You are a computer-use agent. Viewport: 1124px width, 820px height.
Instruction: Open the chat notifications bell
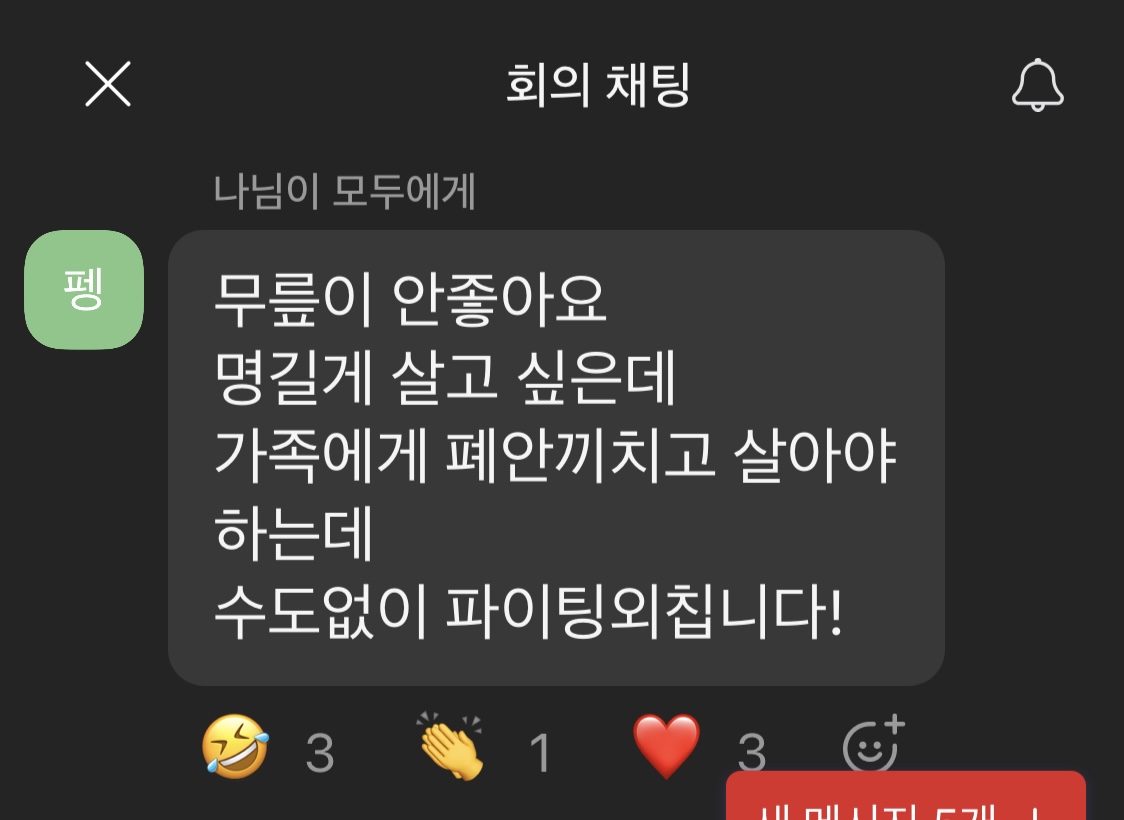1037,85
